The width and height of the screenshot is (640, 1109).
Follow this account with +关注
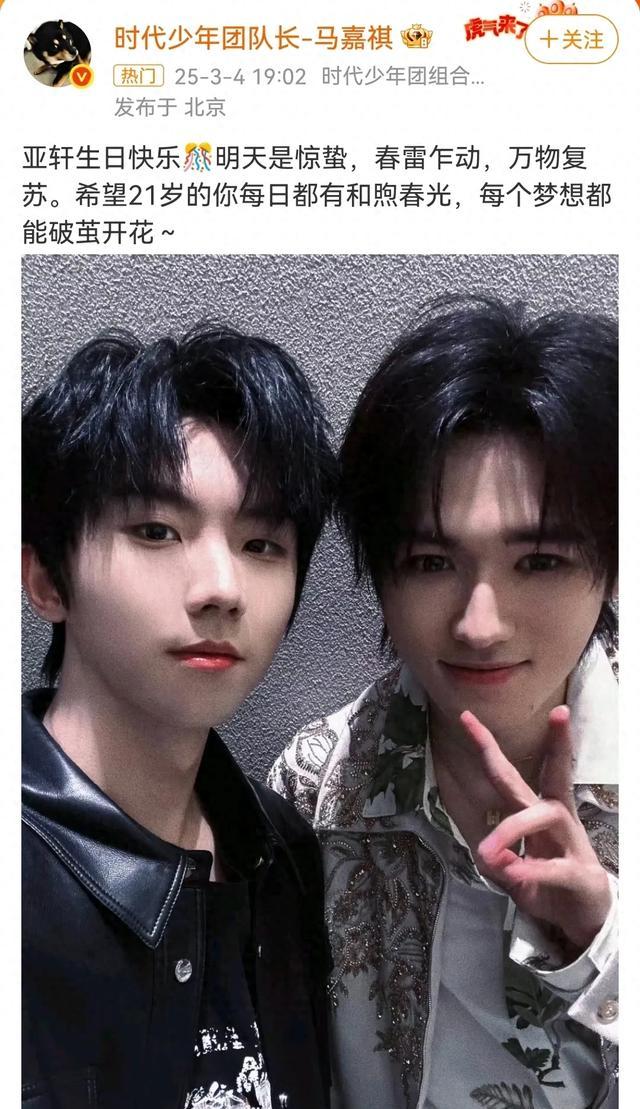point(572,39)
